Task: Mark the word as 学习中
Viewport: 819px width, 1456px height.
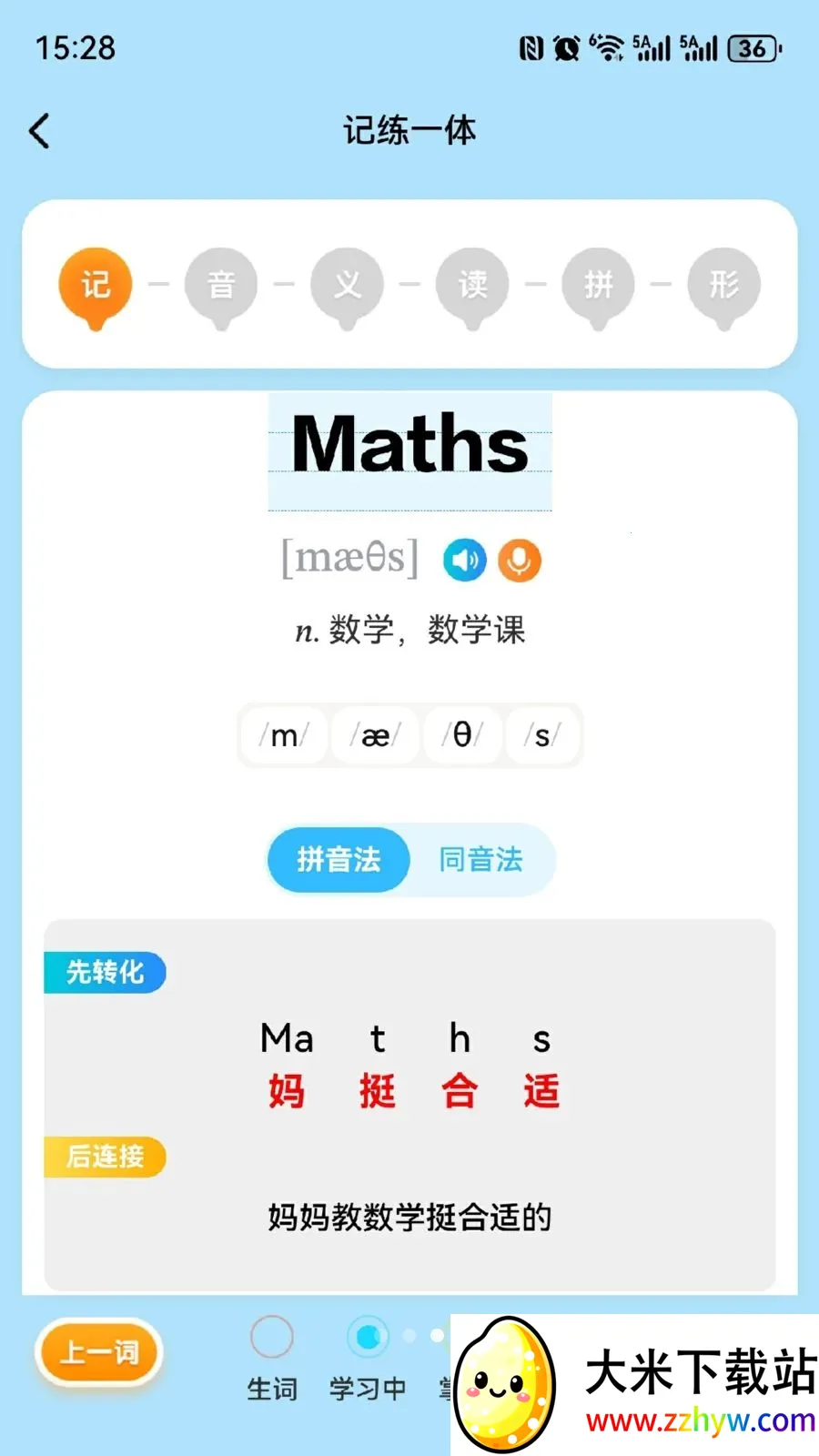Action: (x=368, y=1358)
